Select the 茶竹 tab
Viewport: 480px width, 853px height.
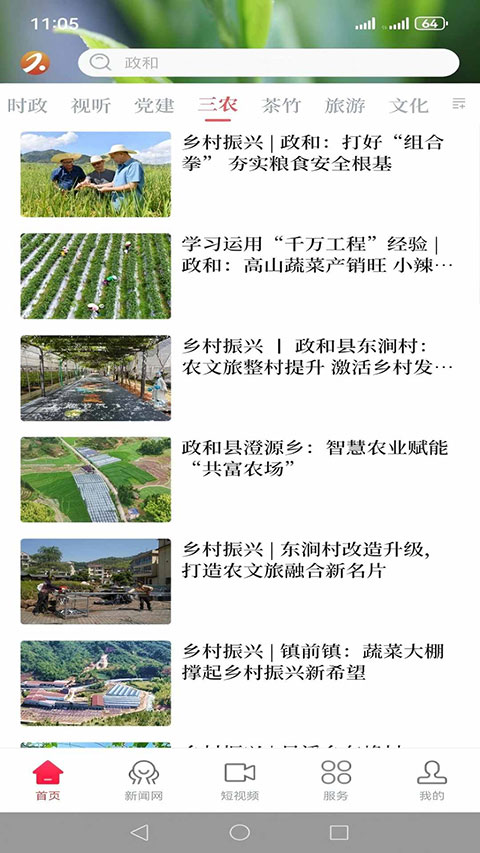(x=281, y=105)
